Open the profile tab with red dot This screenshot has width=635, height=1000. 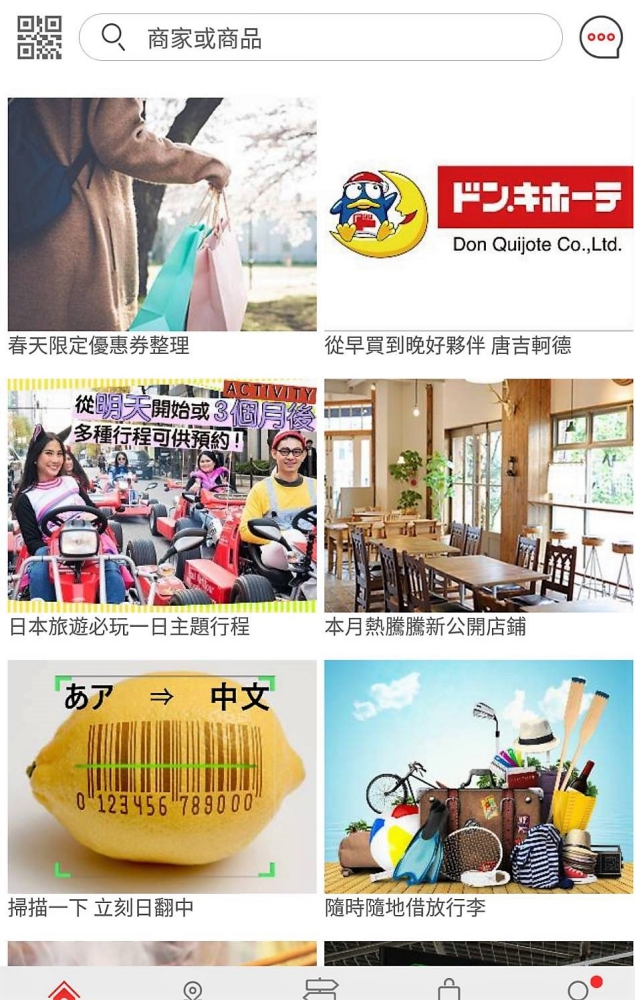(580, 988)
